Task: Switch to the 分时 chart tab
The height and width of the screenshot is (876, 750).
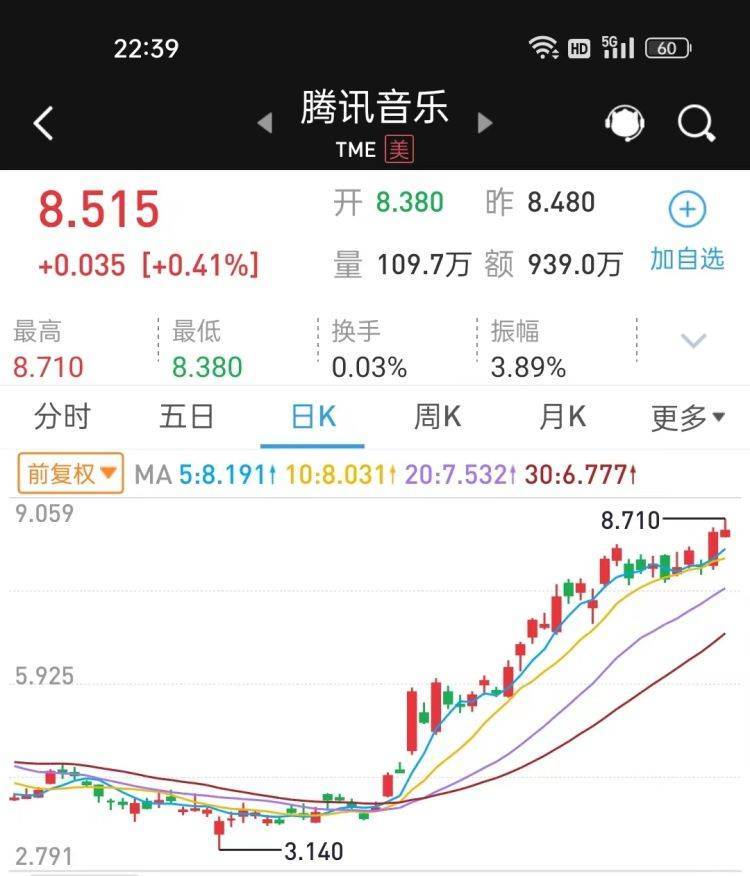Action: [62, 417]
